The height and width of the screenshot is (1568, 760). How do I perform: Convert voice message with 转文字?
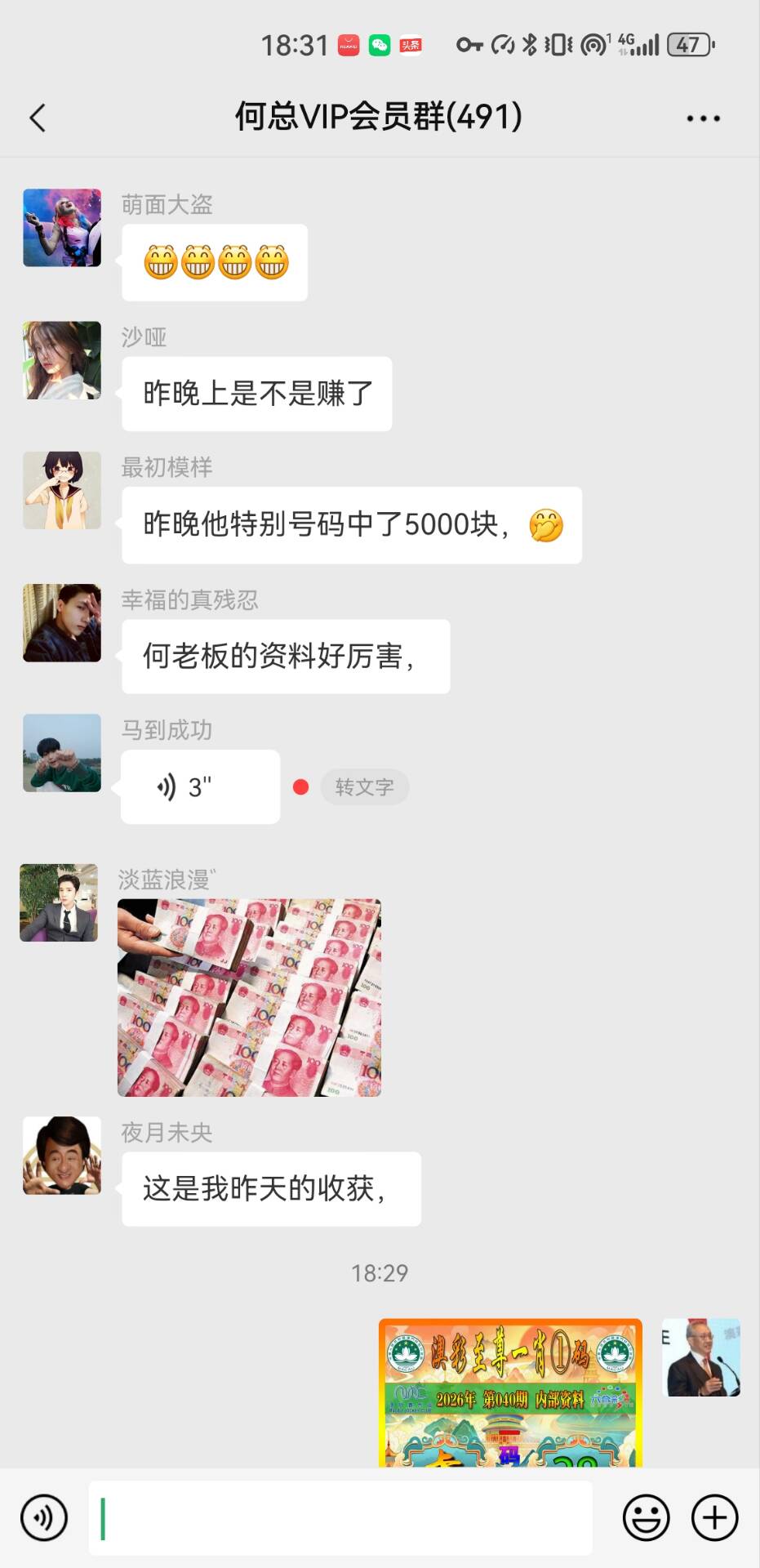364,786
